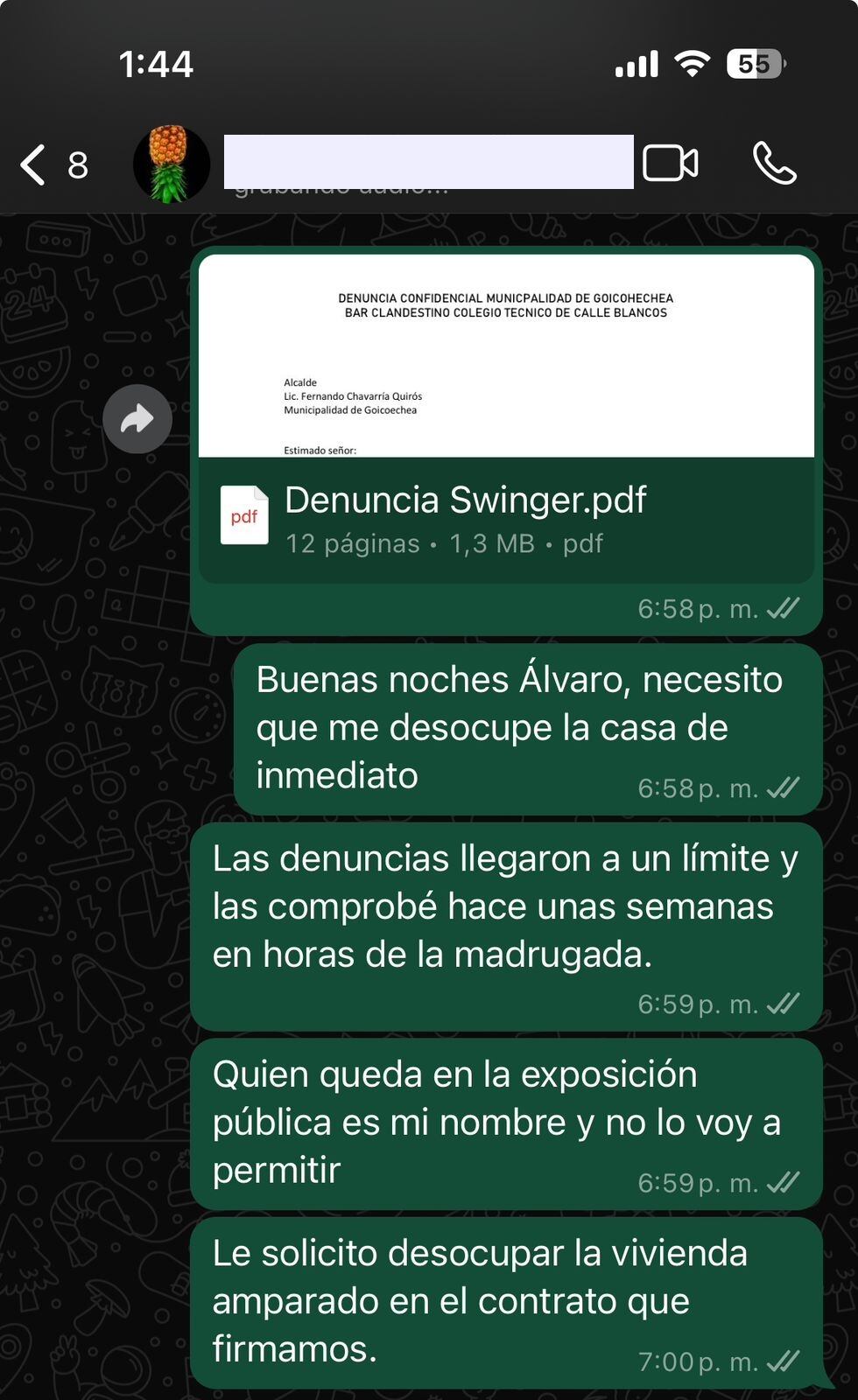Screen dimensions: 858x1400
Task: Tap the battery indicator showing 55
Action: coord(751,62)
